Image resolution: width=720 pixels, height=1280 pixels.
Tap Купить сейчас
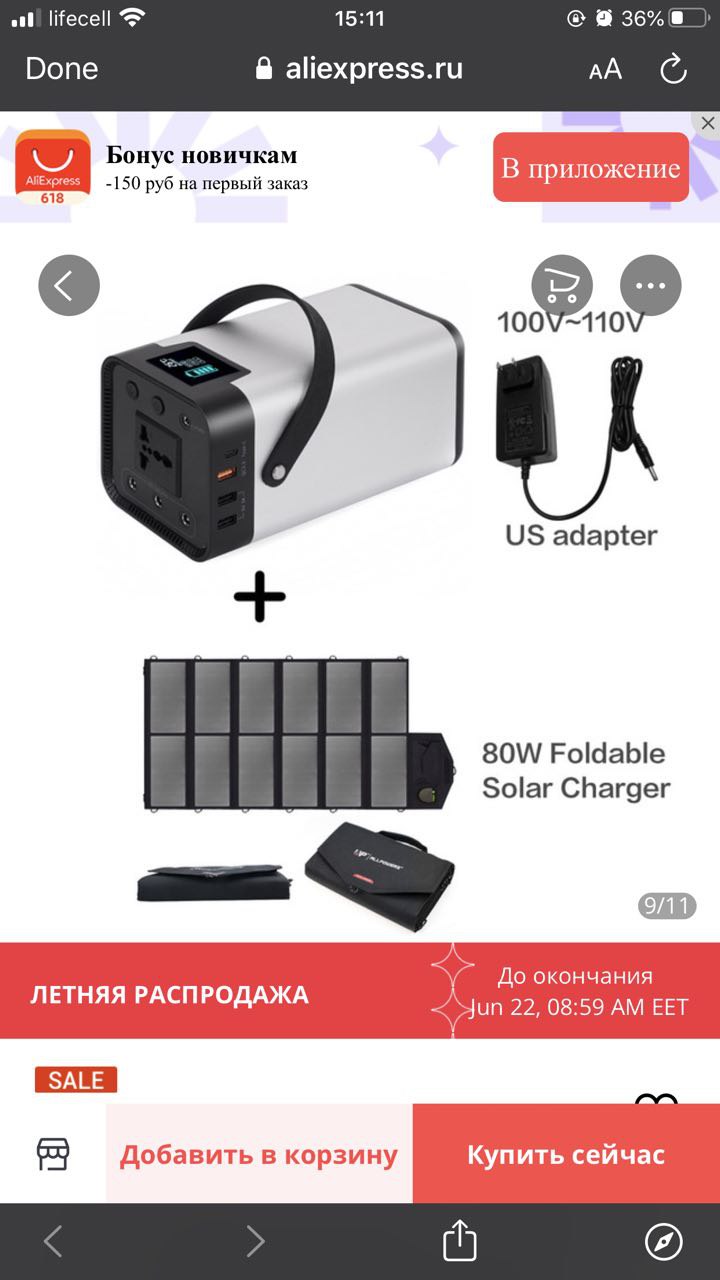[566, 1154]
